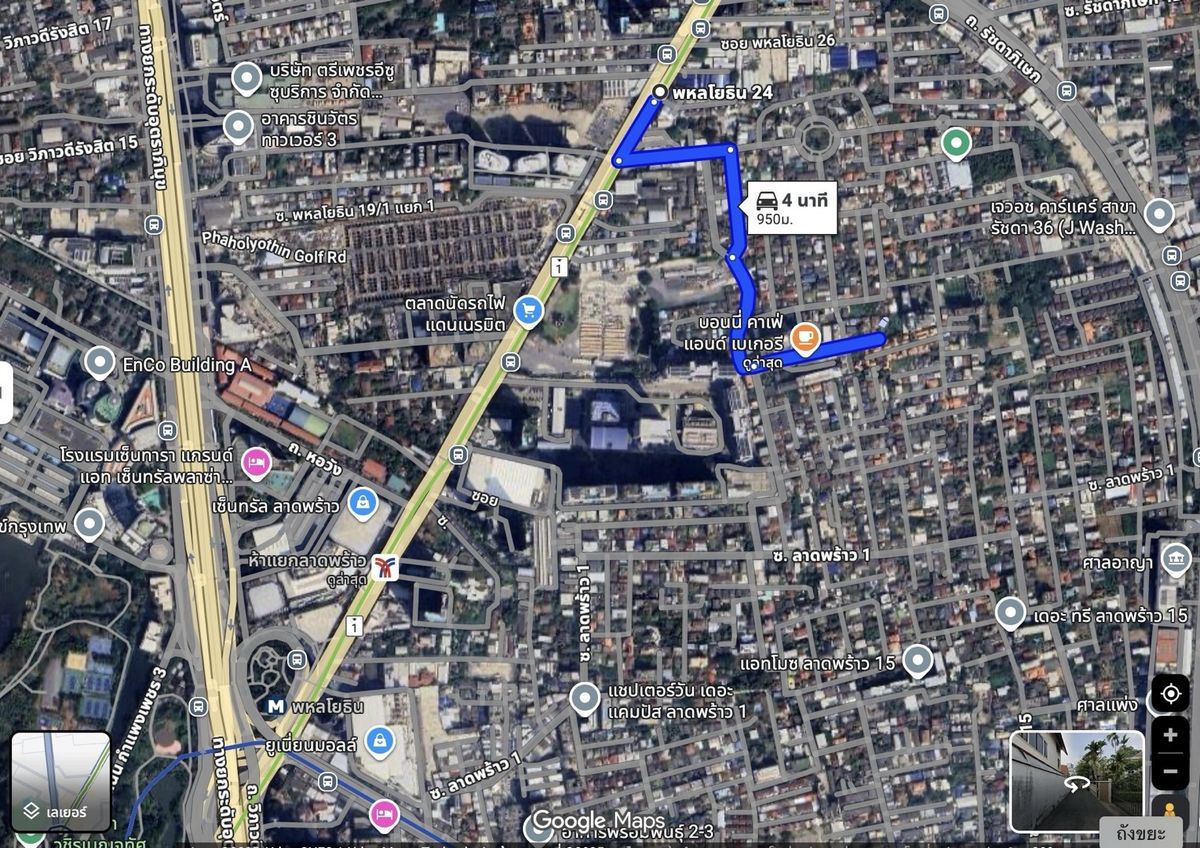Select the พหลโยธิน MRT station marker
Image resolution: width=1200 pixels, height=848 pixels.
click(276, 706)
